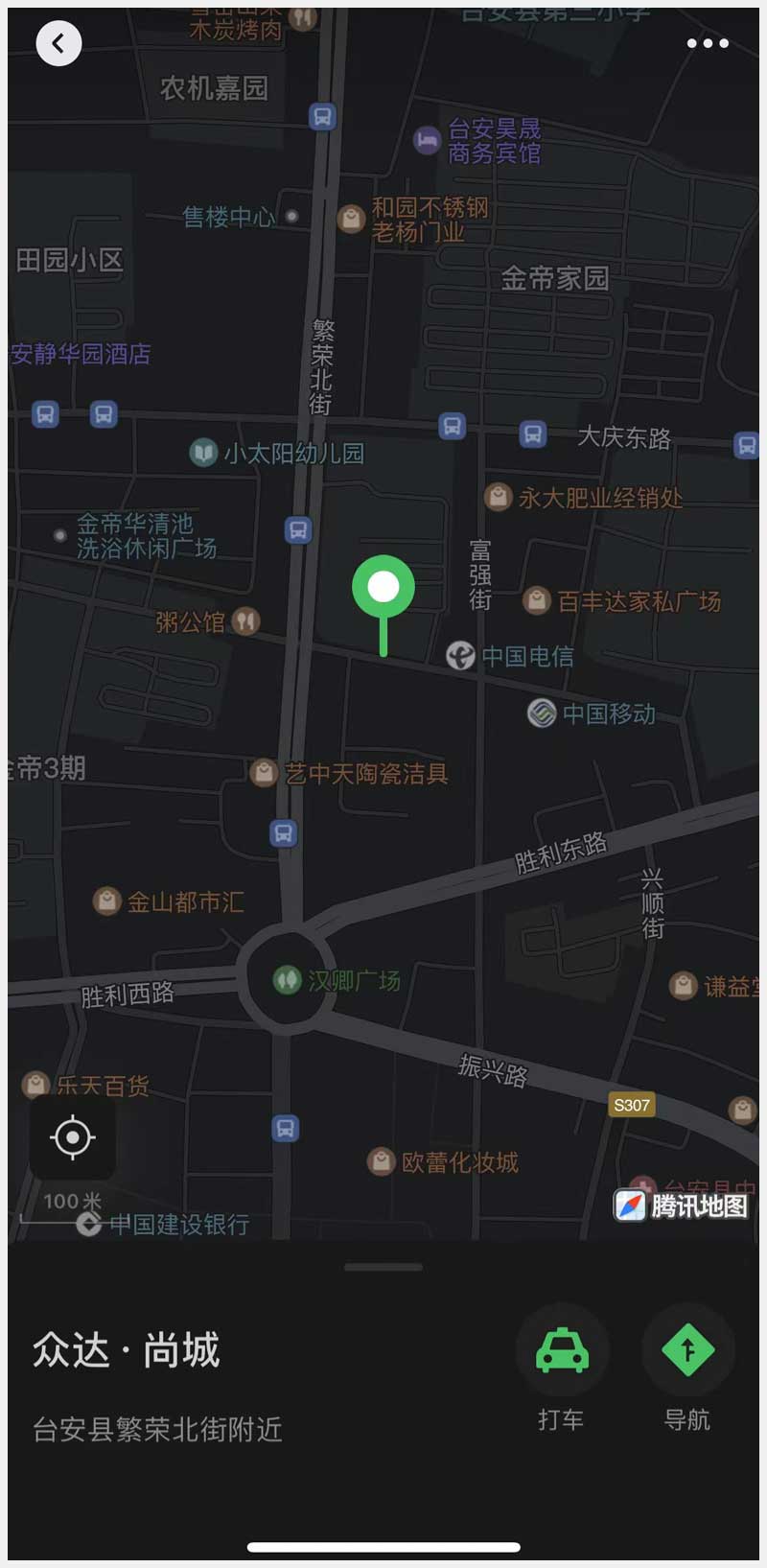
Task: Select the 永大肥业经销处 shop marker
Action: pyautogui.click(x=498, y=497)
